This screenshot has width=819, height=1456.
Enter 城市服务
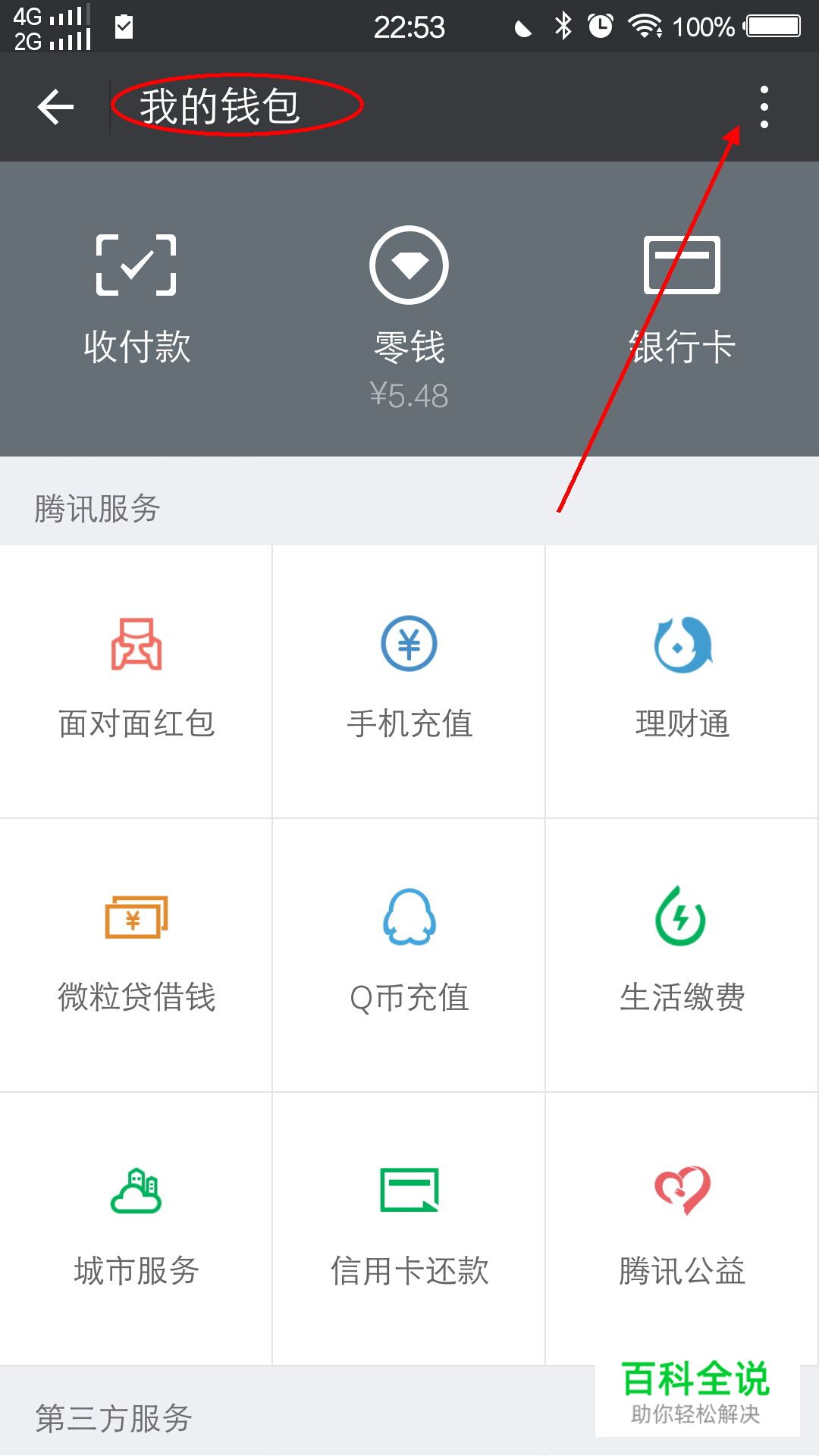pyautogui.click(x=136, y=1228)
